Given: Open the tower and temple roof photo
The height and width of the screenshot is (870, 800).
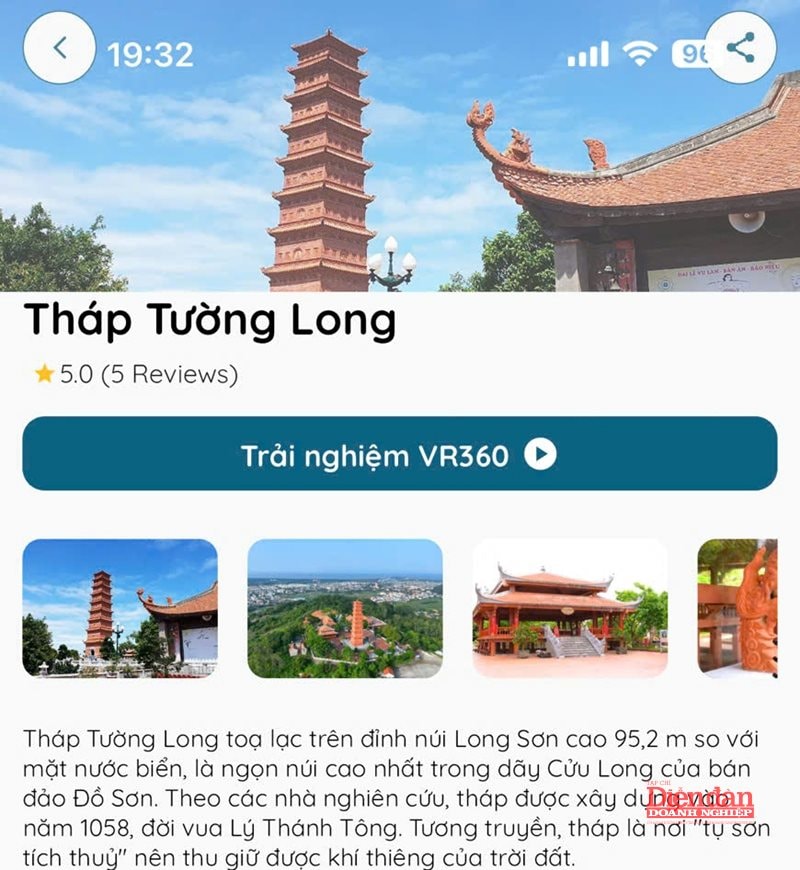Looking at the screenshot, I should coord(120,608).
